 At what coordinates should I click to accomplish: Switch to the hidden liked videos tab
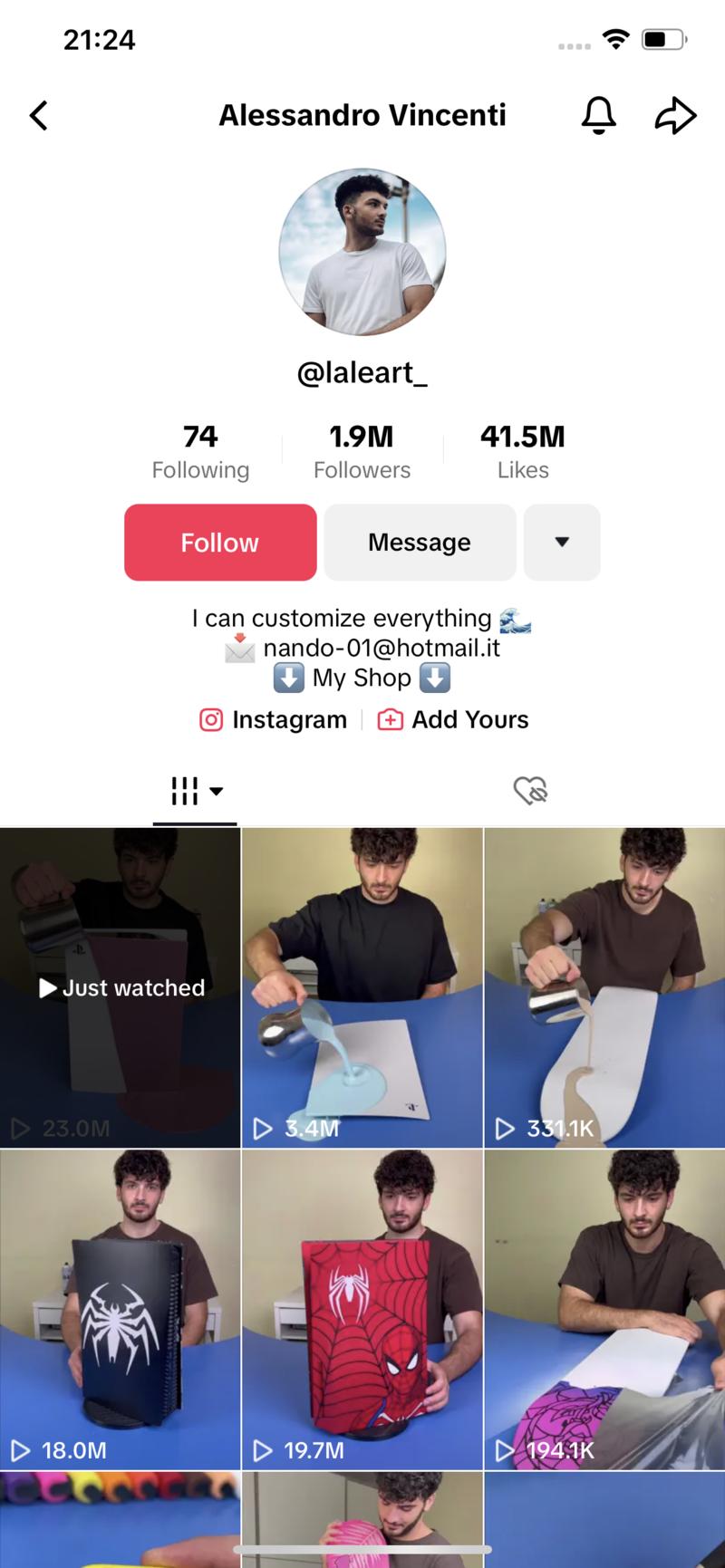[x=530, y=791]
